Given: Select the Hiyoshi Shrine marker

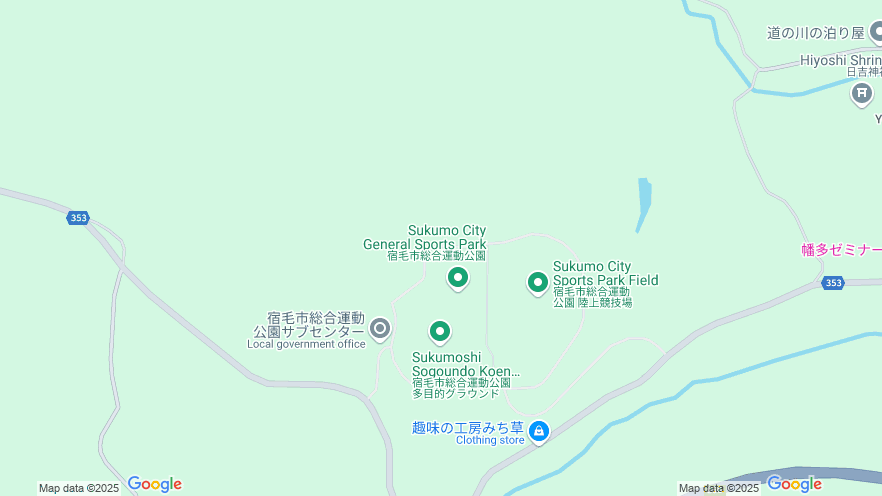Looking at the screenshot, I should click(861, 94).
